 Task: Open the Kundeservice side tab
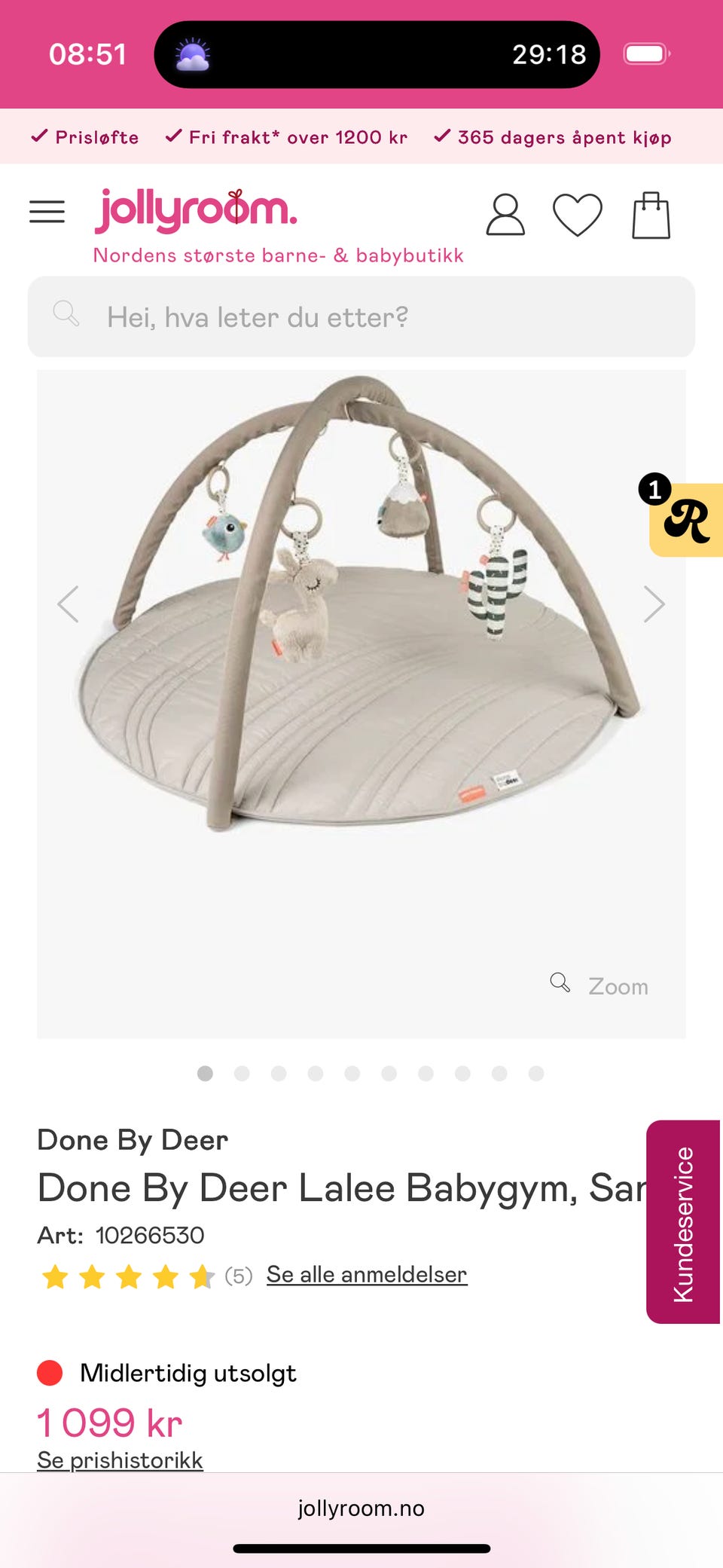[683, 1221]
